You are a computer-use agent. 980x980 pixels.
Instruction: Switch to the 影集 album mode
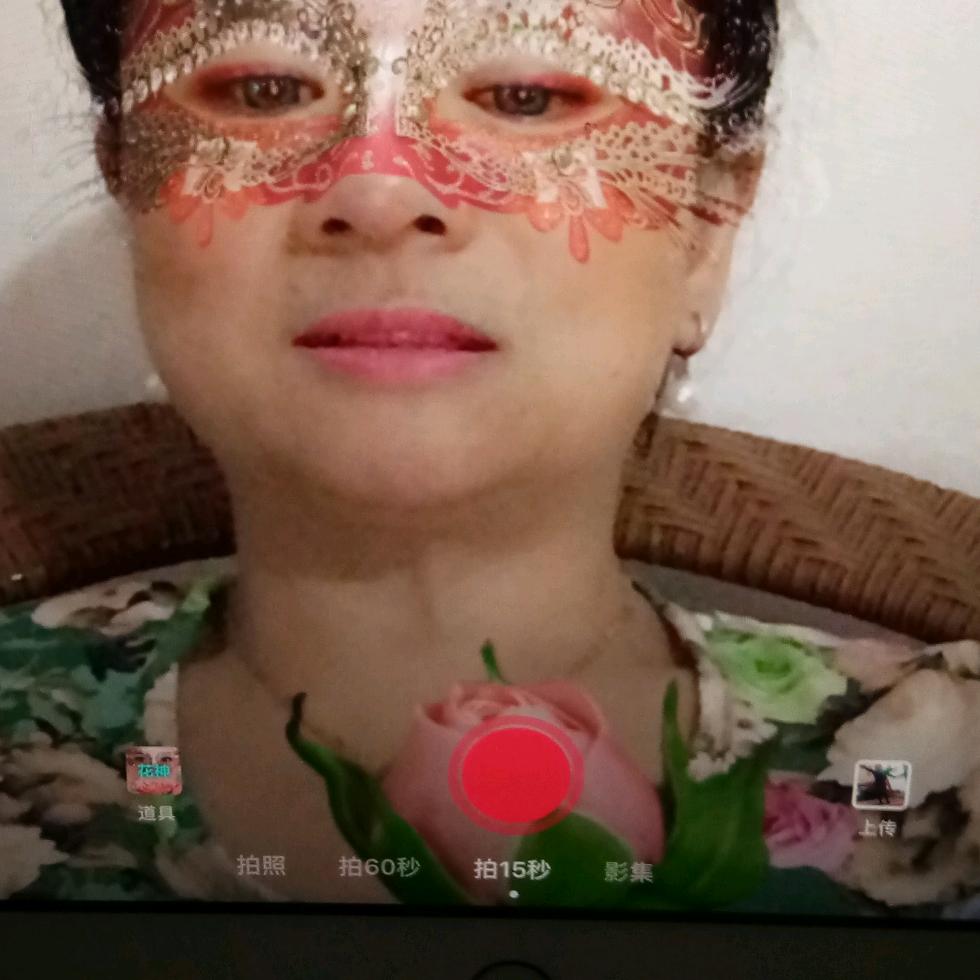tap(628, 871)
